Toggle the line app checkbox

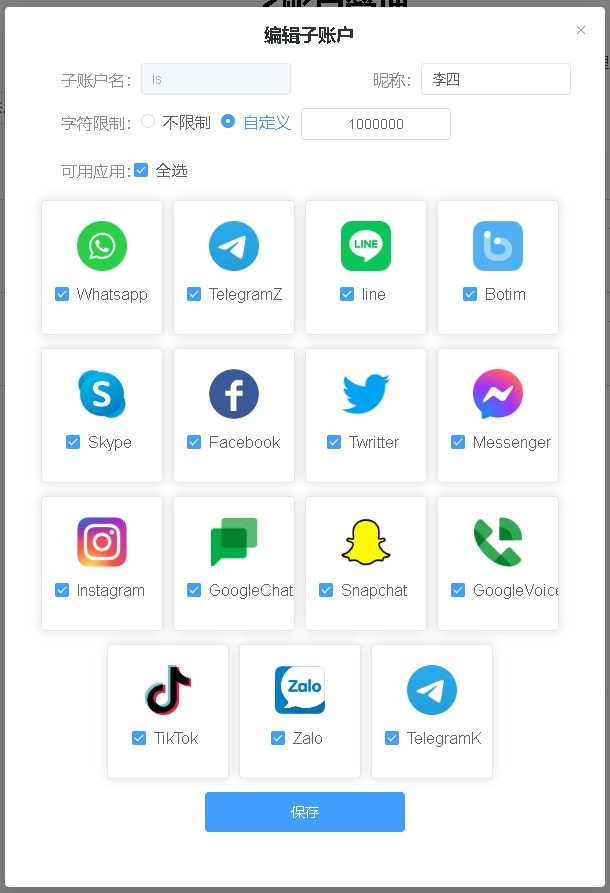tap(347, 294)
